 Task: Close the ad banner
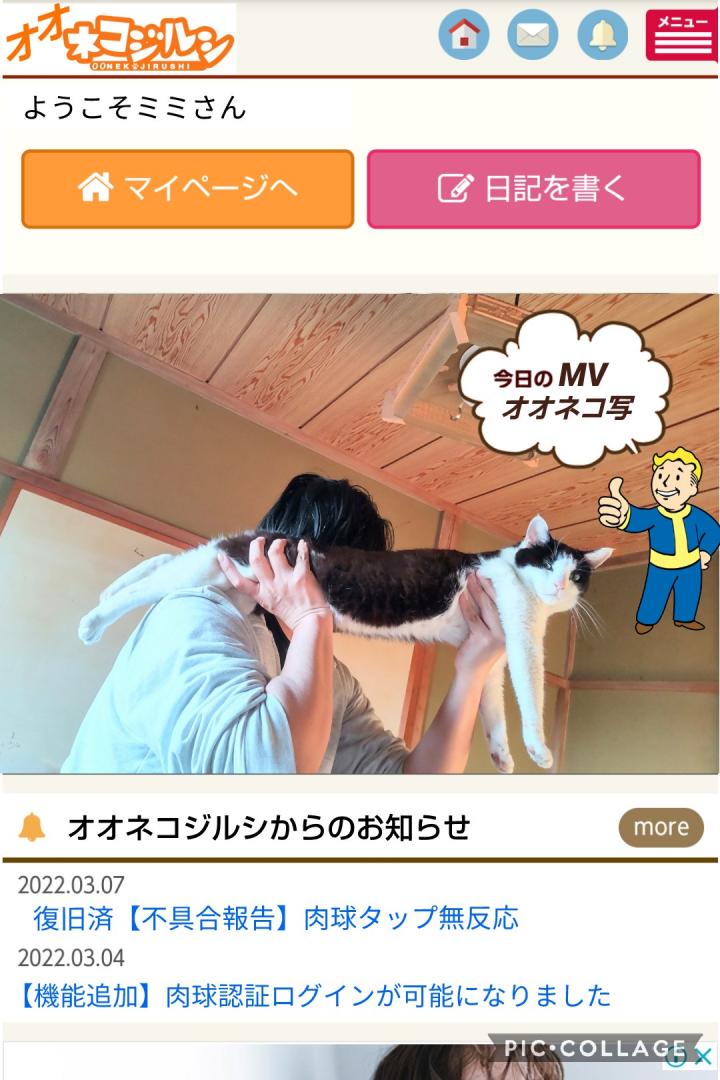[703, 1056]
